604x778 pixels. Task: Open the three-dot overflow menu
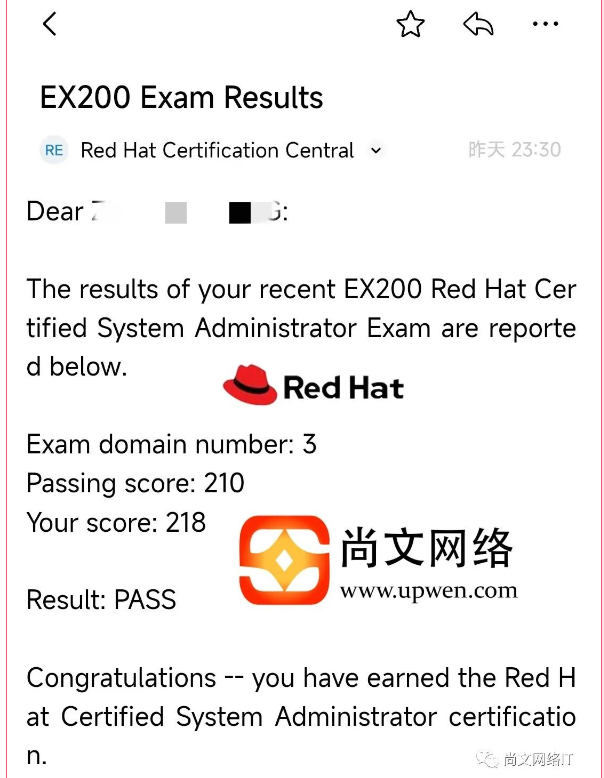tap(545, 25)
